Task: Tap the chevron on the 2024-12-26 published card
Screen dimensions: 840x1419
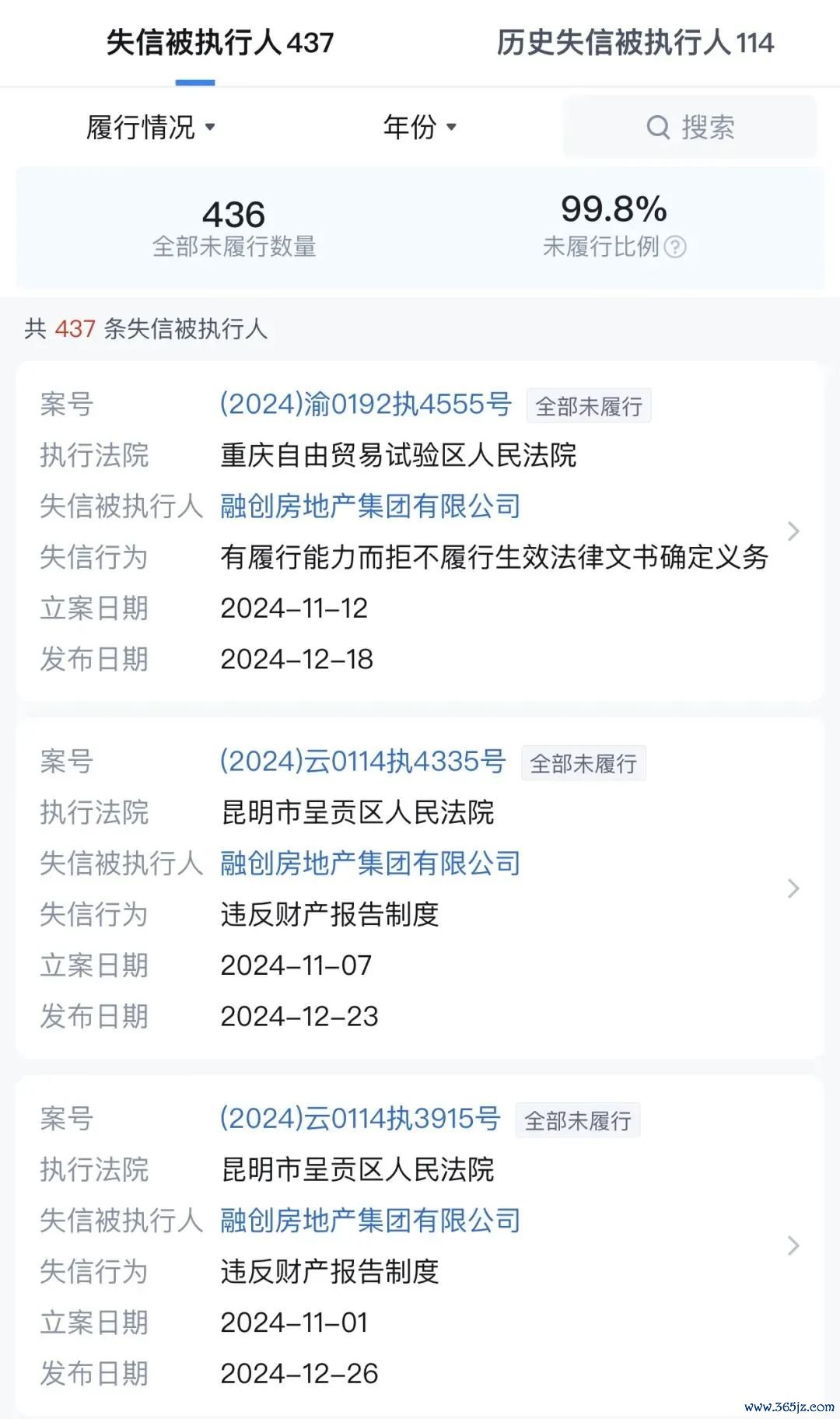Action: coord(793,1246)
